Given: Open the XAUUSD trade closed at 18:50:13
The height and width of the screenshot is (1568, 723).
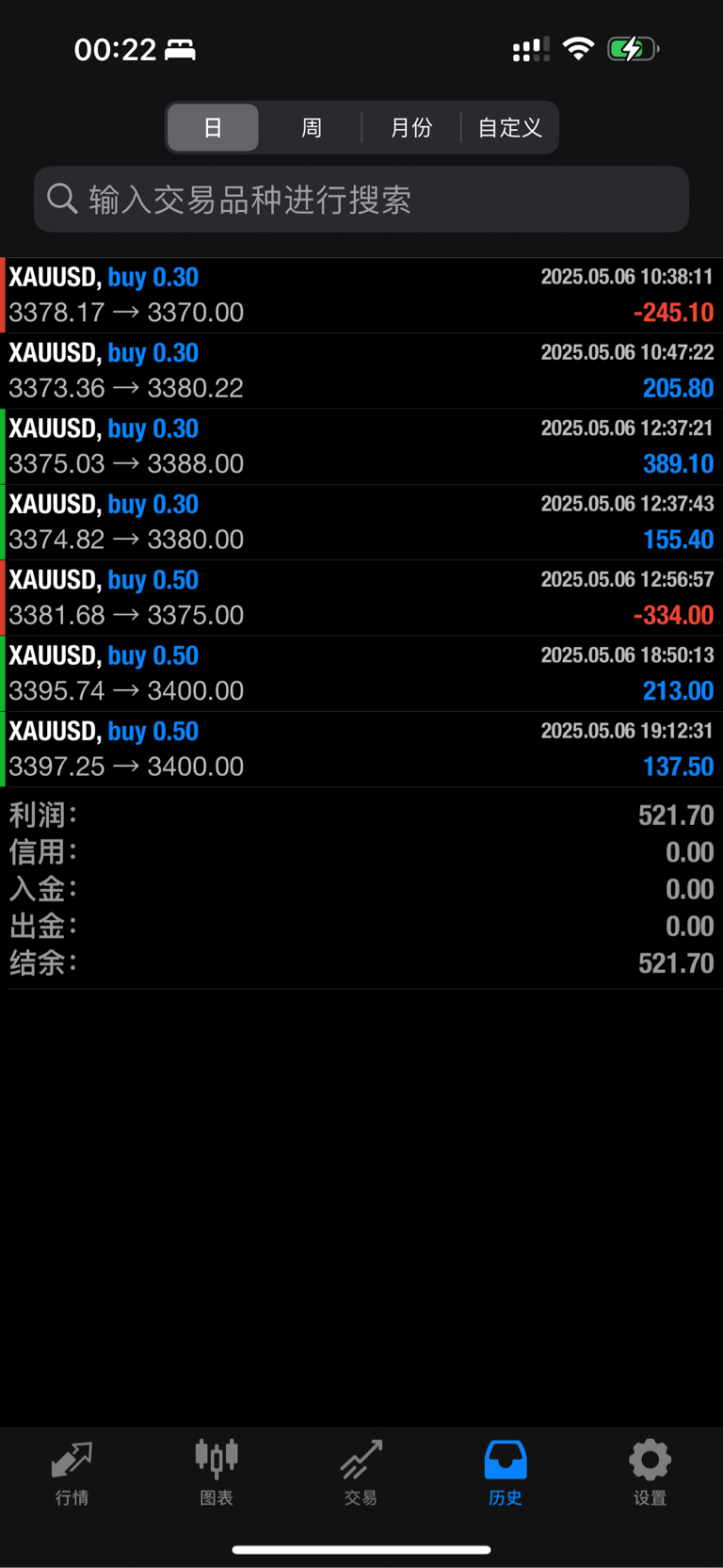Looking at the screenshot, I should (361, 673).
